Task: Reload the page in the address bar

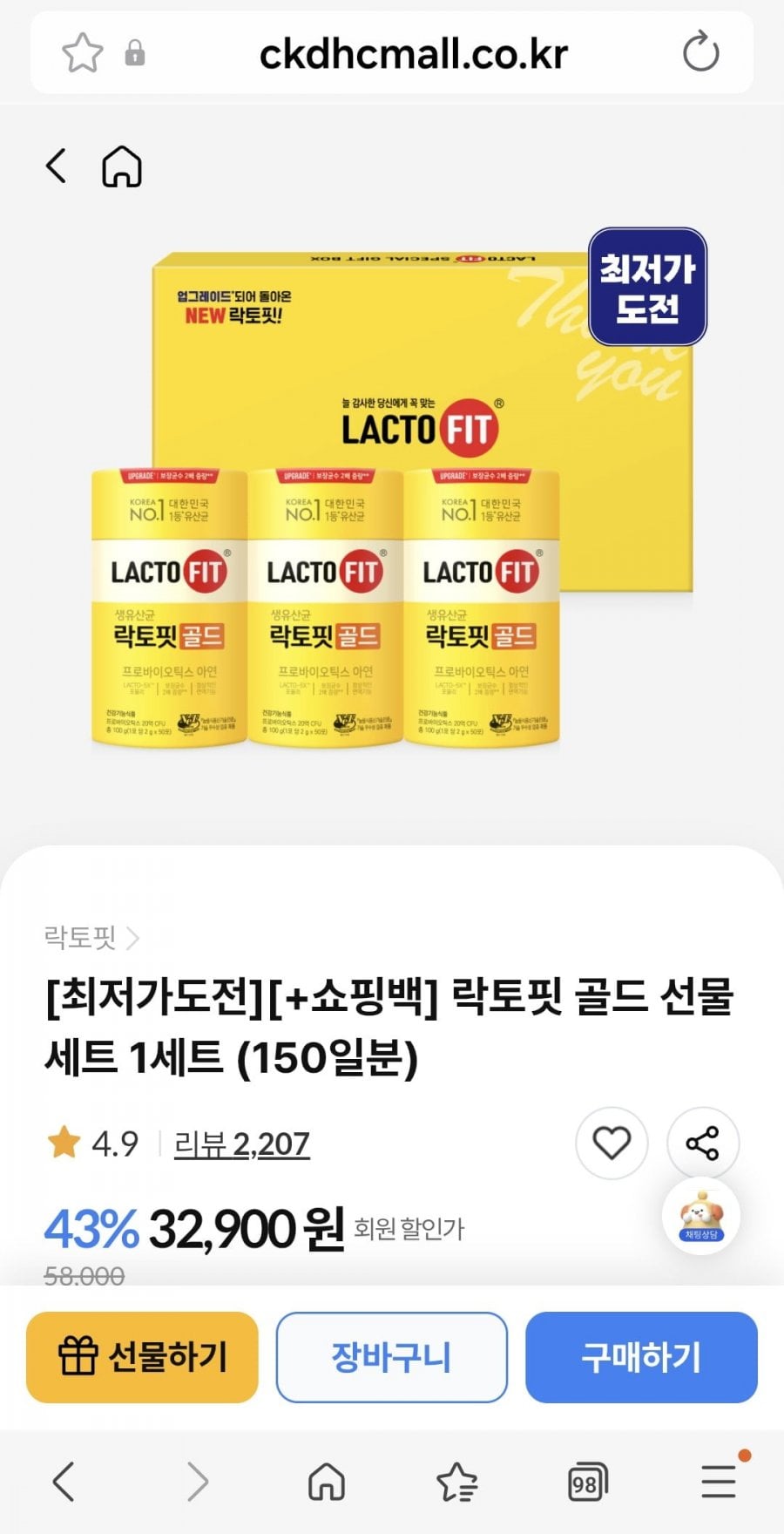Action: [x=700, y=52]
